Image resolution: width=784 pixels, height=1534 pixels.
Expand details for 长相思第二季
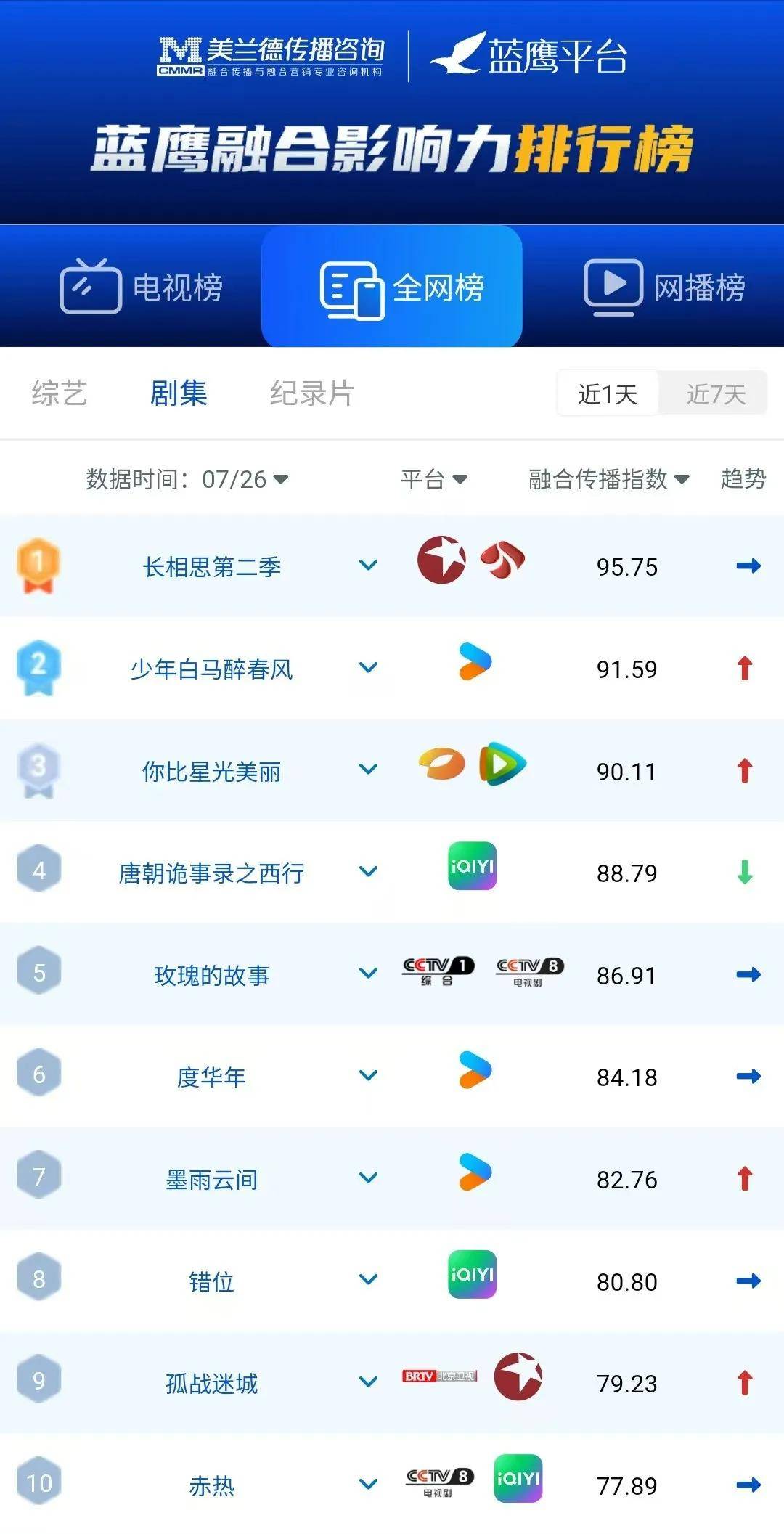(x=369, y=565)
